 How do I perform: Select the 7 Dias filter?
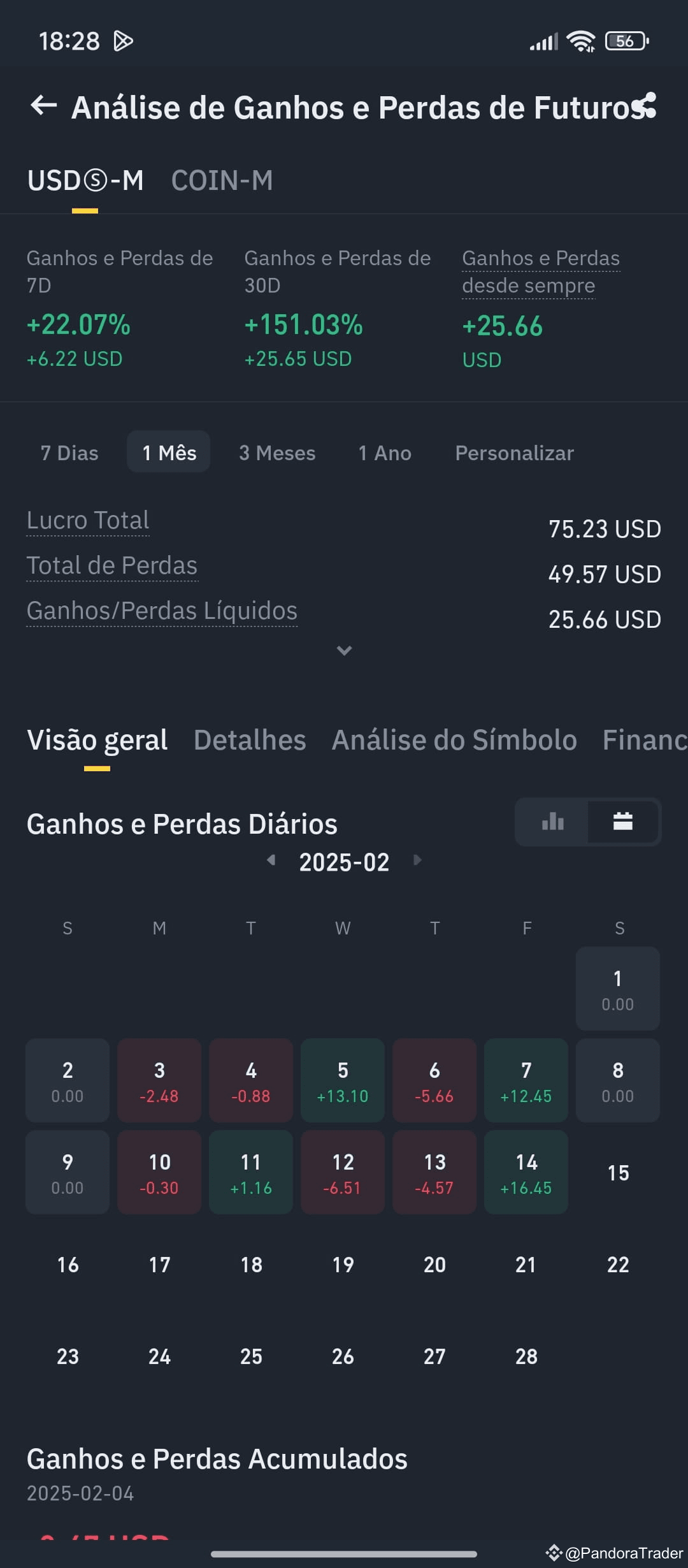coord(69,453)
